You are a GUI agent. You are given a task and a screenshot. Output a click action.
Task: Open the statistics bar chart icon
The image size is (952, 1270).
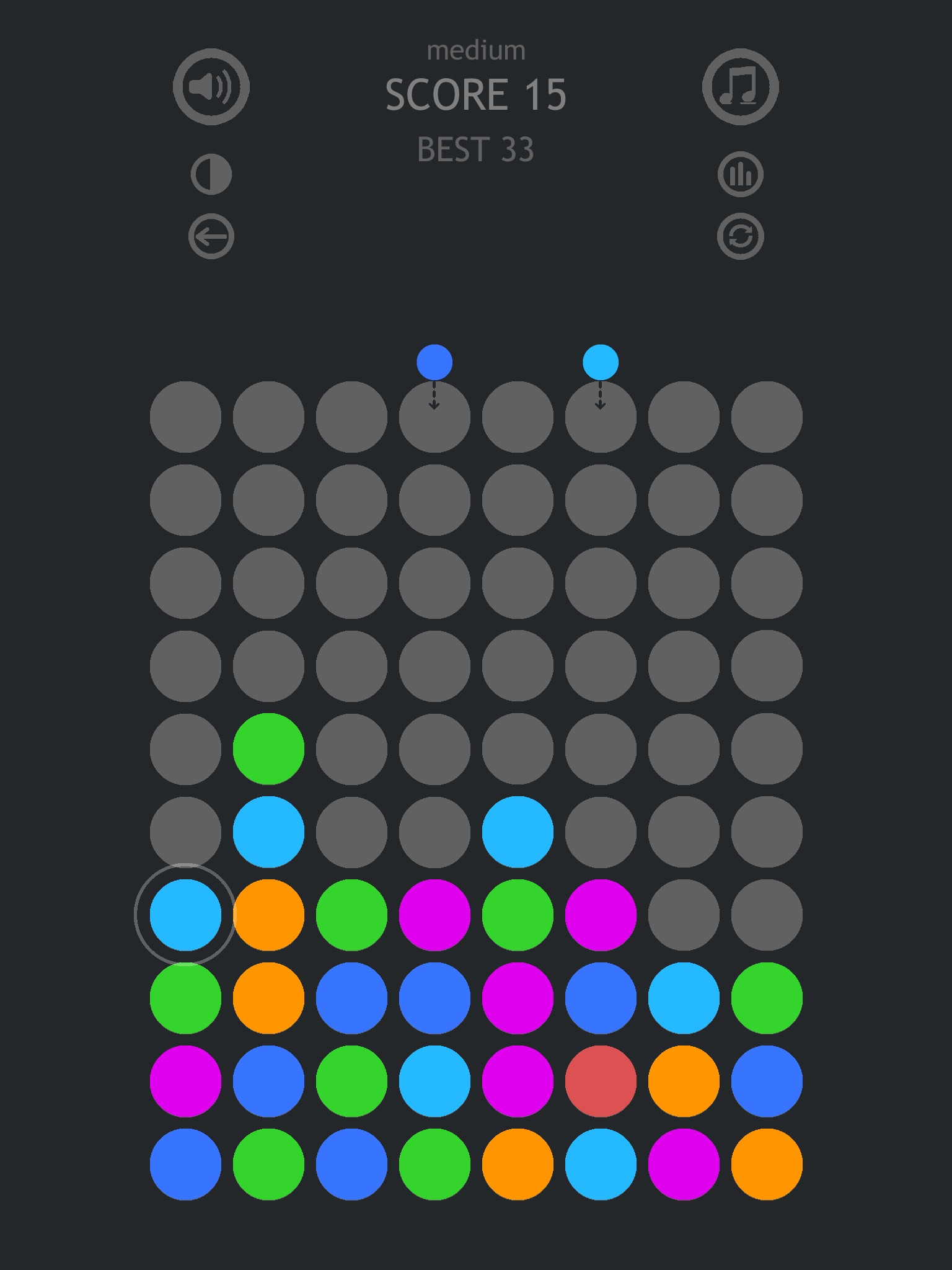(x=740, y=174)
